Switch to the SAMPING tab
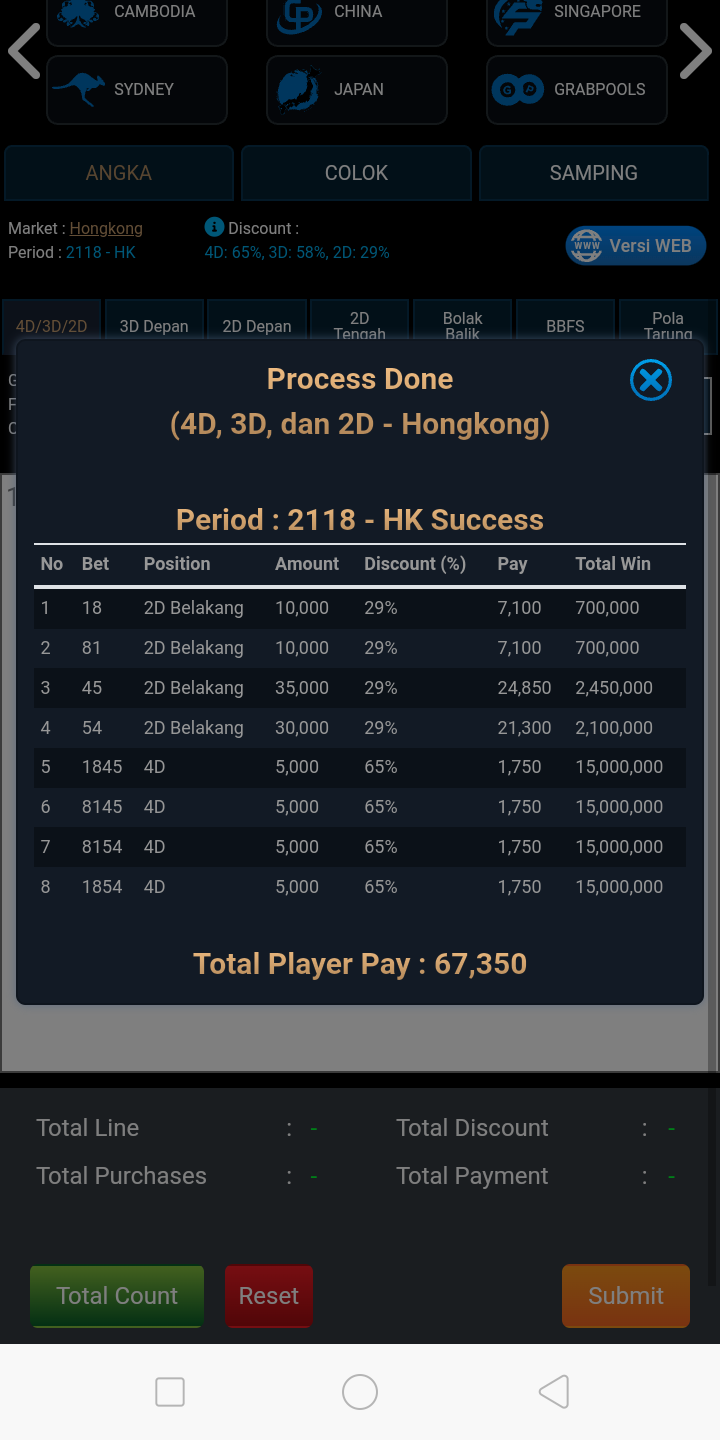 coord(593,173)
